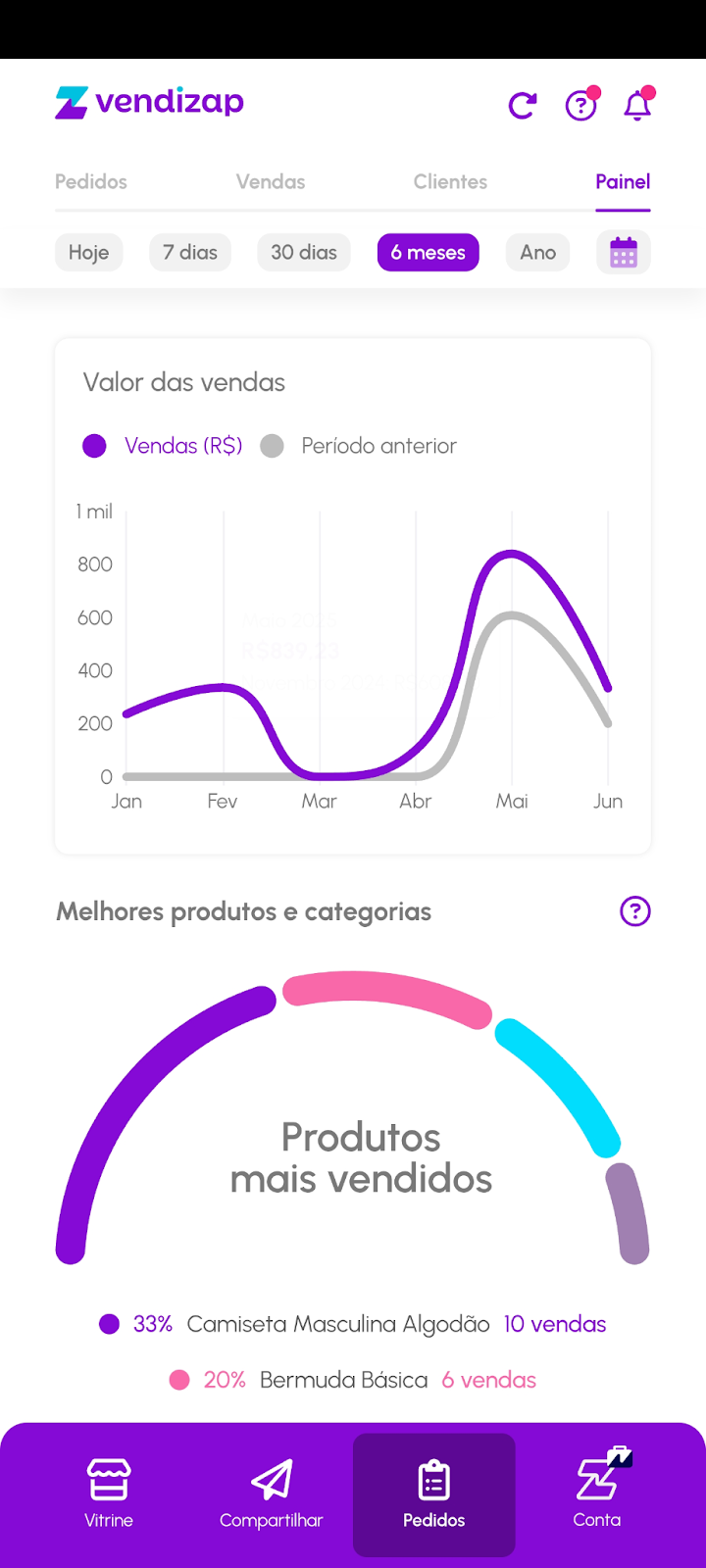Select the 6 meses period chip
The height and width of the screenshot is (1568, 706).
coord(428,253)
